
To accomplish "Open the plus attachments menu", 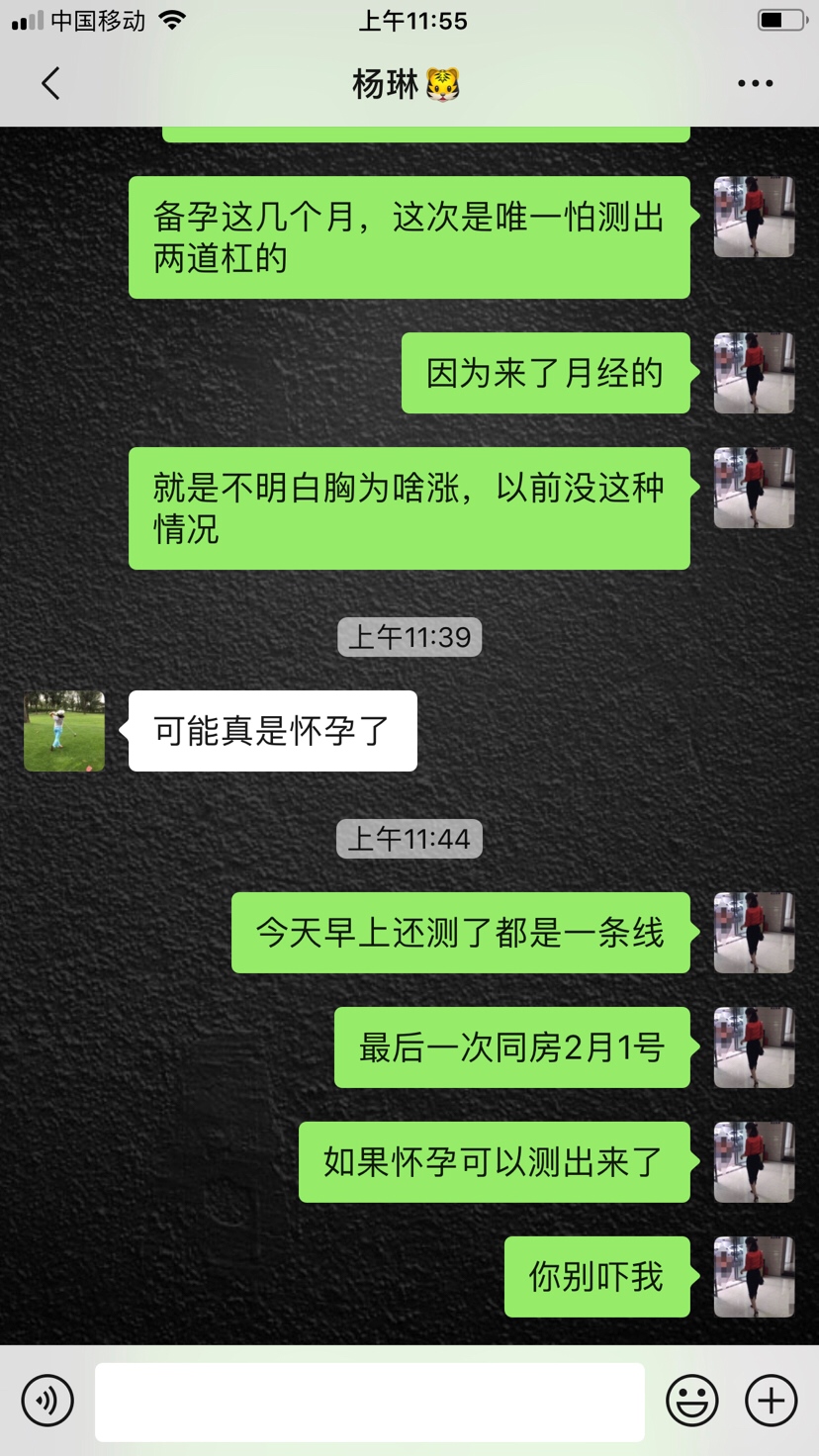I will [x=771, y=1401].
